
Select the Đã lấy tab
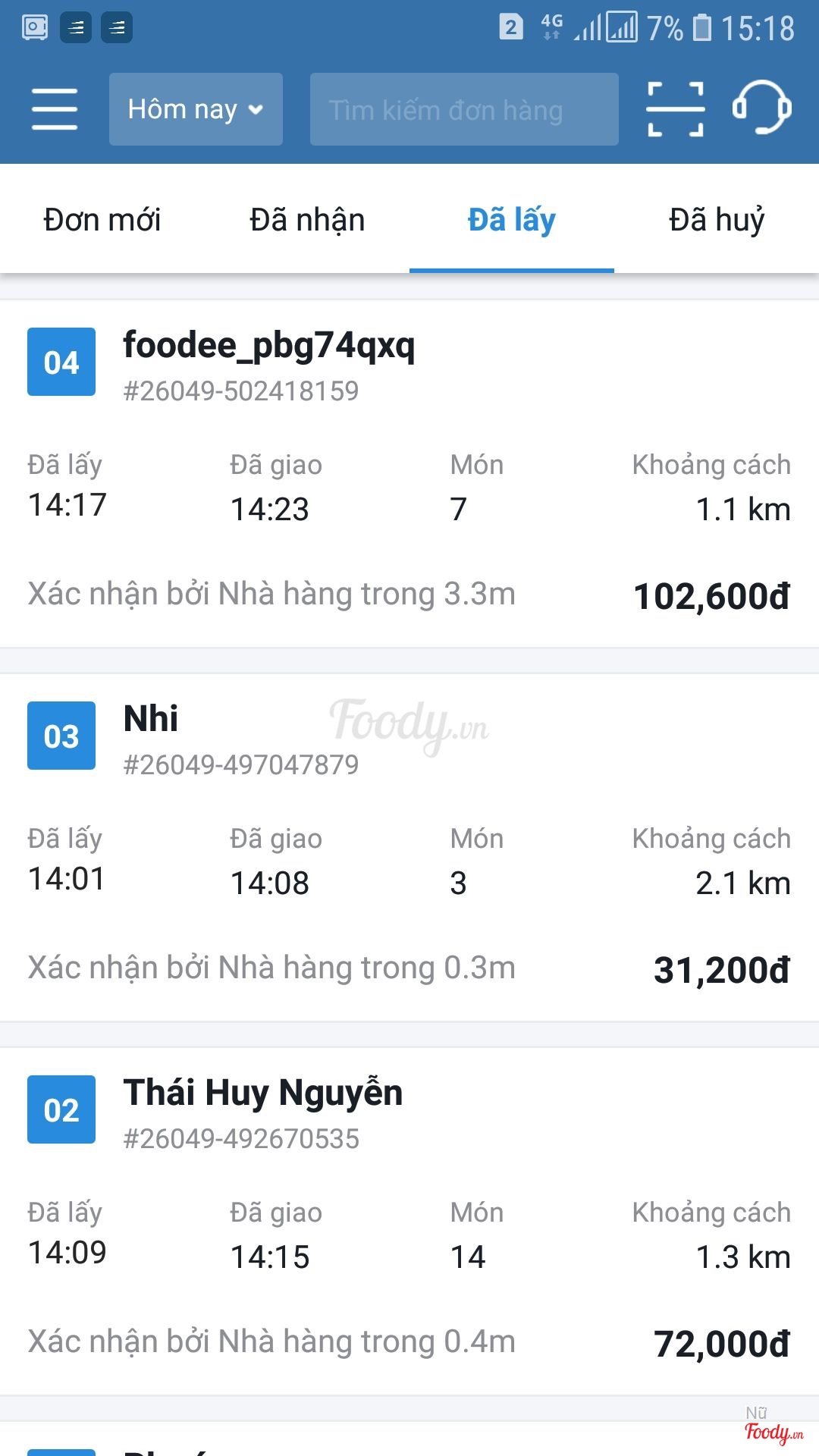(x=512, y=220)
